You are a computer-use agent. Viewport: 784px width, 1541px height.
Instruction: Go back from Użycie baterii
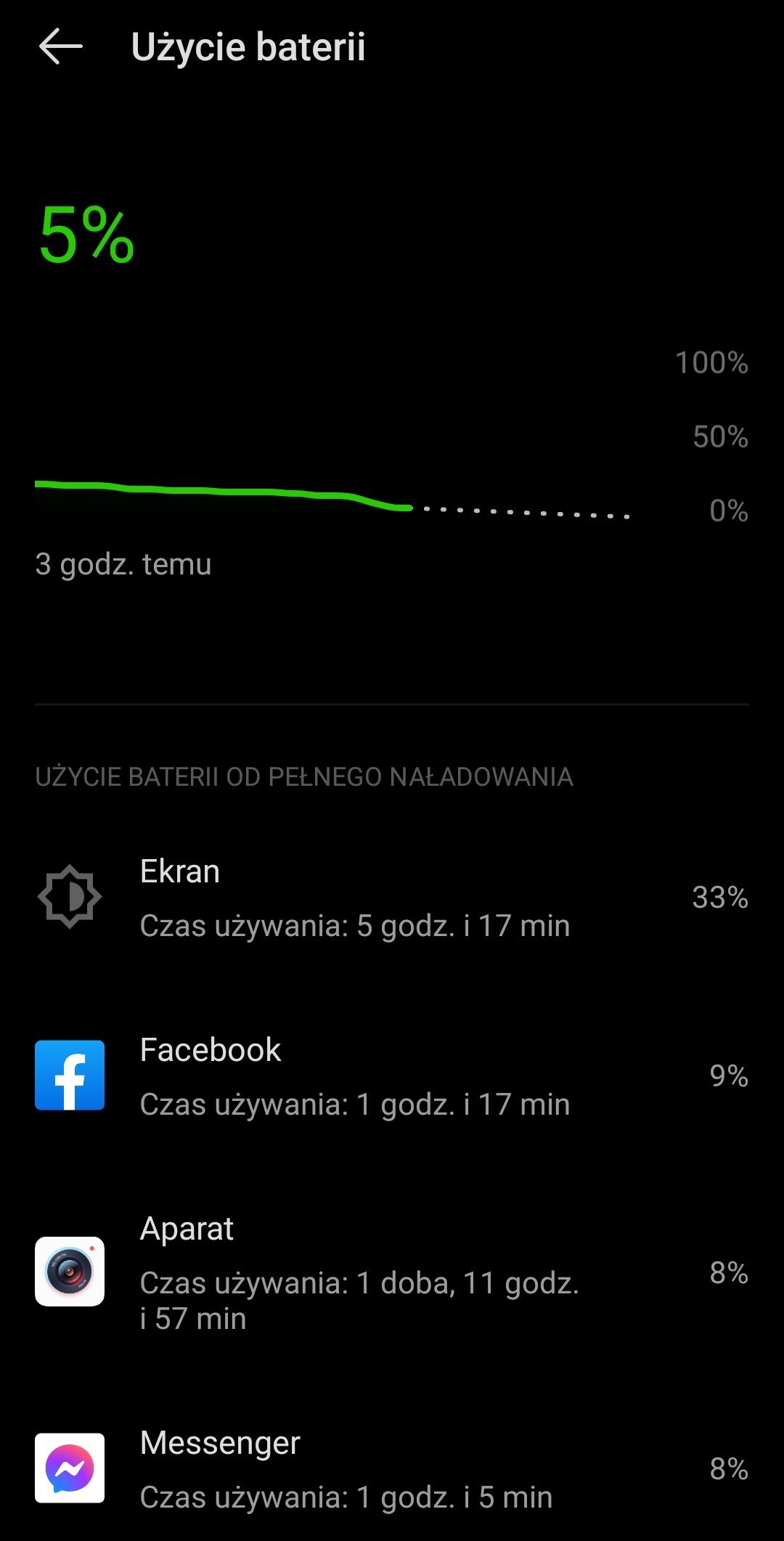coord(60,47)
